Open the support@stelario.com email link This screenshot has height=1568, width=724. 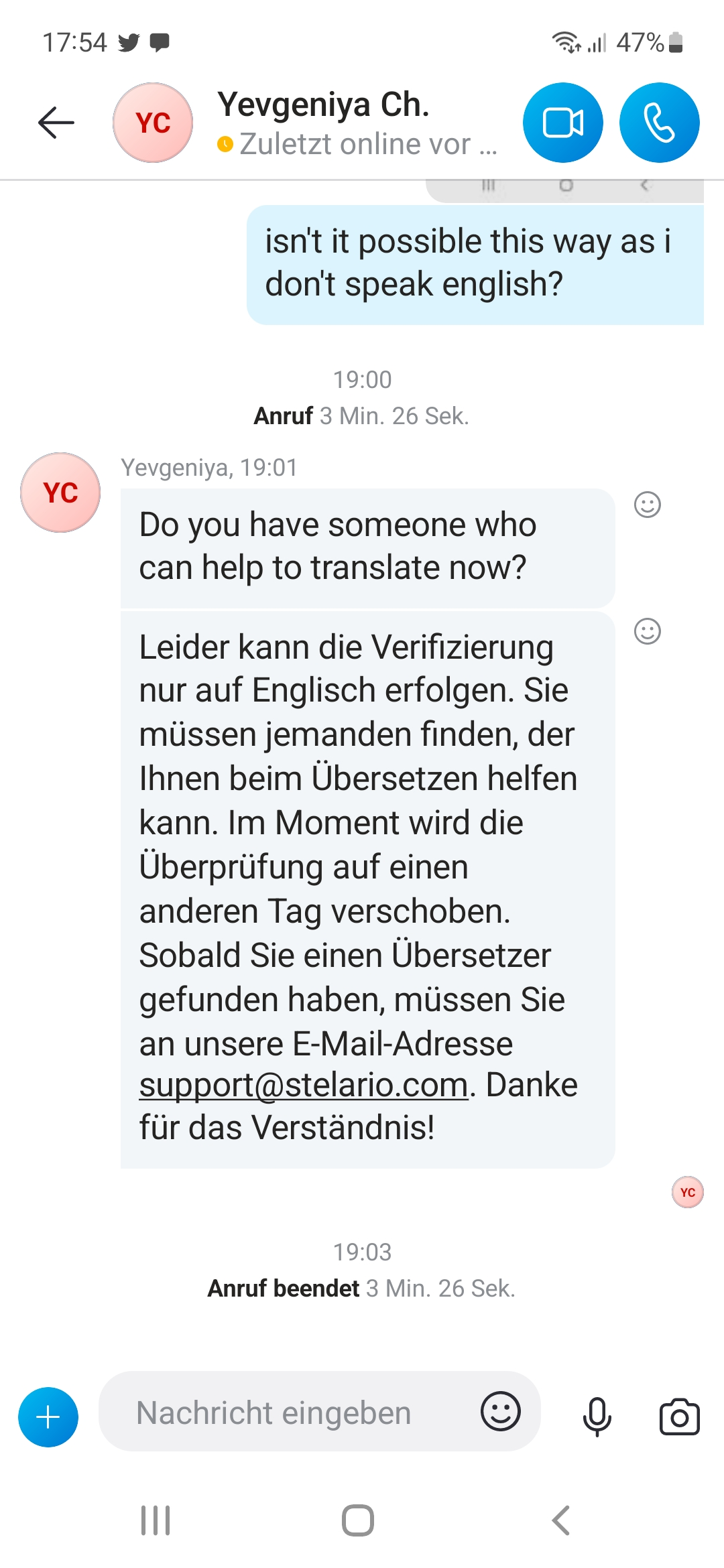point(303,1084)
